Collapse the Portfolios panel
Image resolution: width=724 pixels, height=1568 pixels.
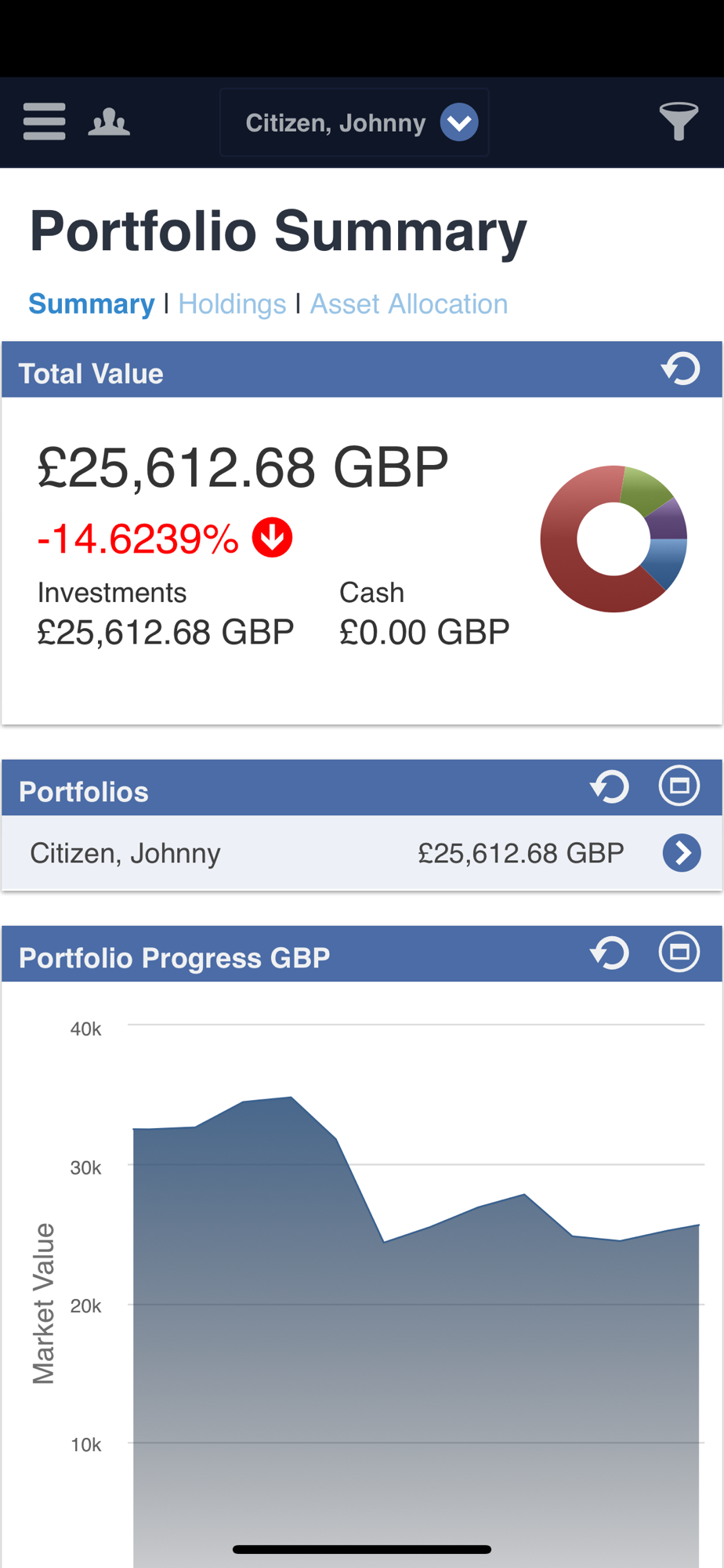point(679,786)
